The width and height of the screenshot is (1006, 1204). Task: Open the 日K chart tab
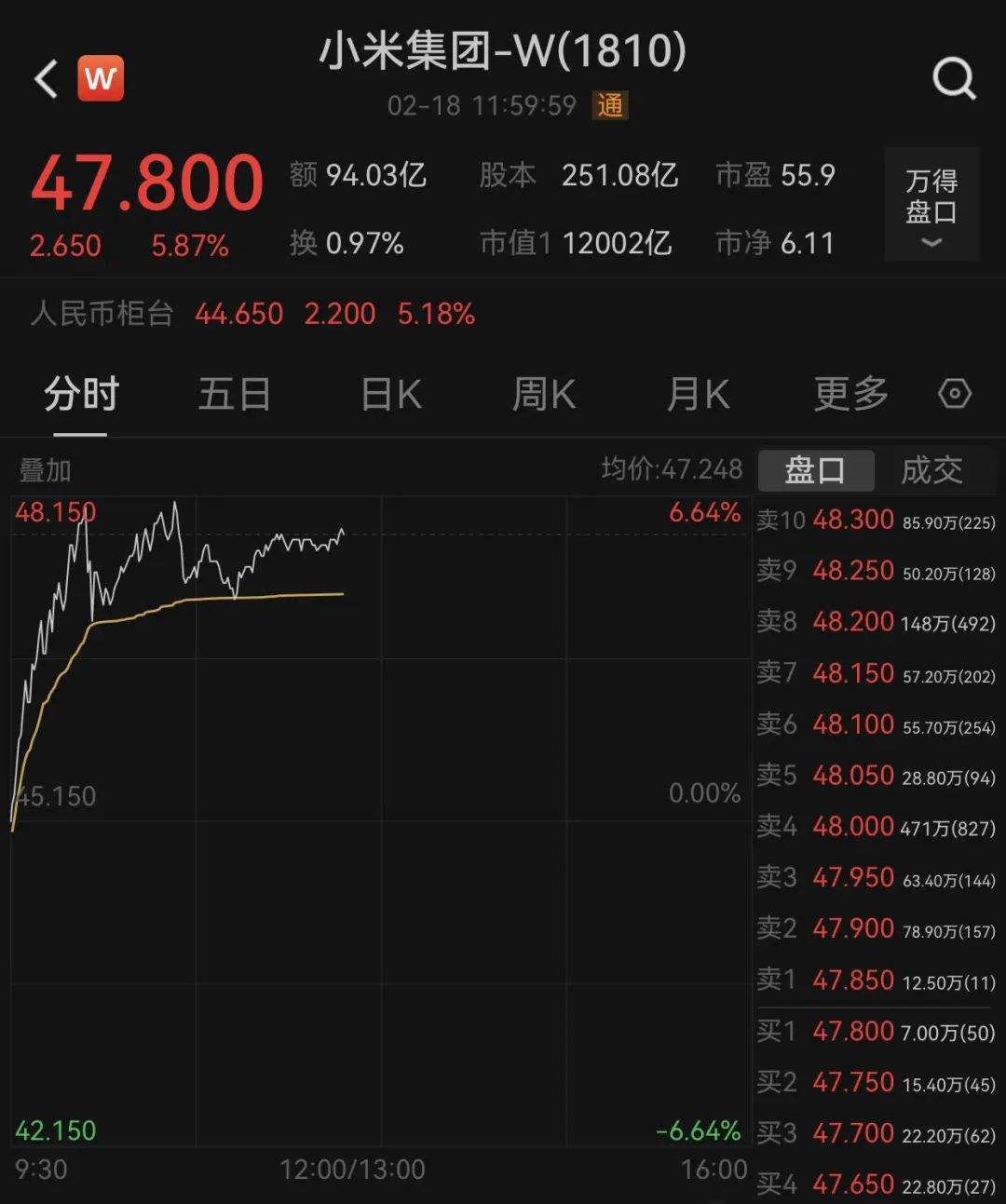(x=390, y=395)
